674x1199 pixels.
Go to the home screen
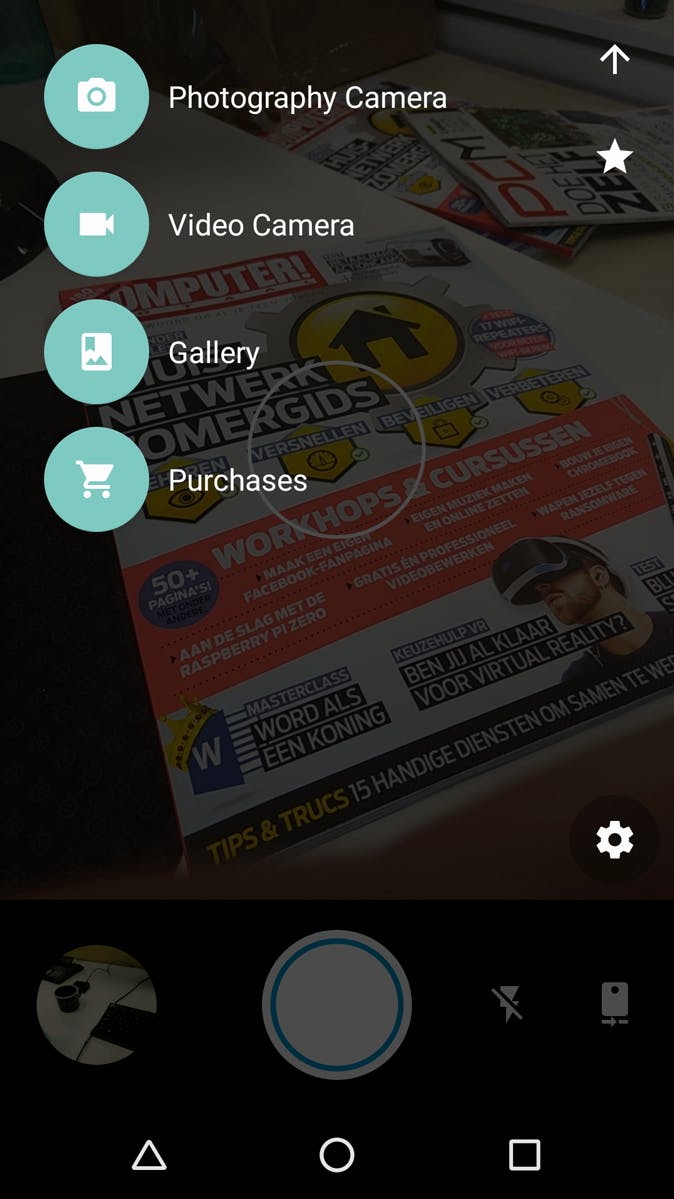pos(337,1155)
